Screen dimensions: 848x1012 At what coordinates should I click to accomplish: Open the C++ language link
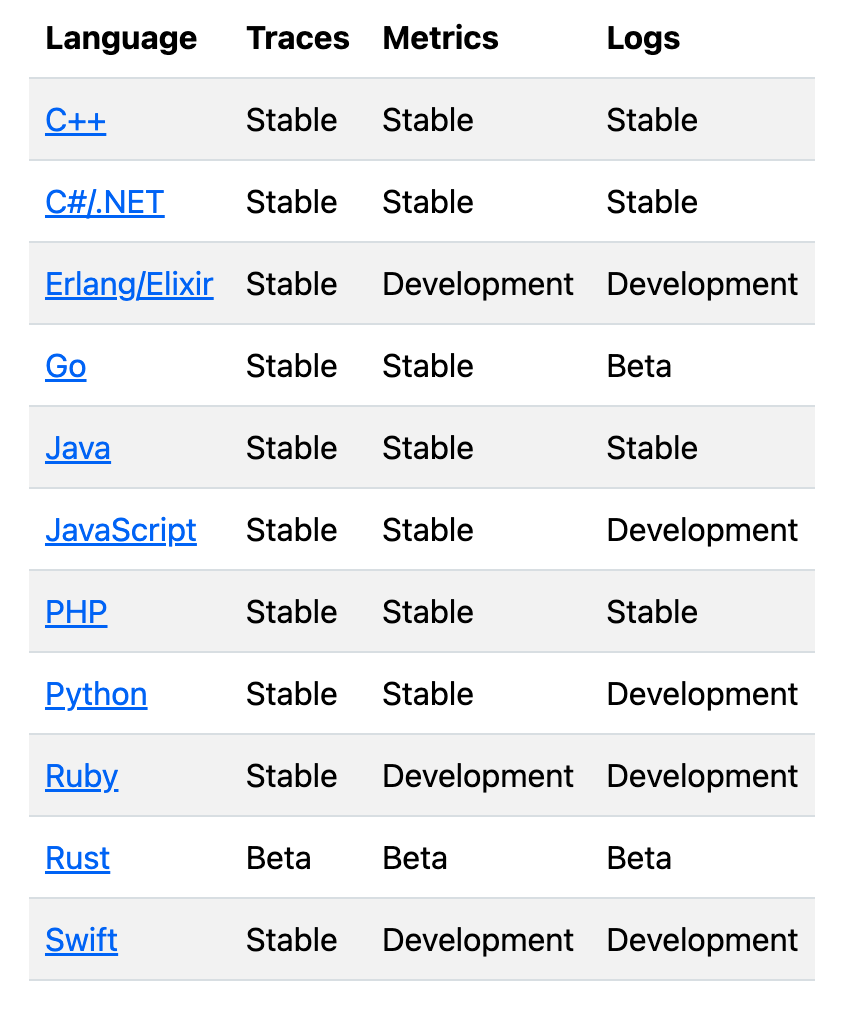(75, 120)
